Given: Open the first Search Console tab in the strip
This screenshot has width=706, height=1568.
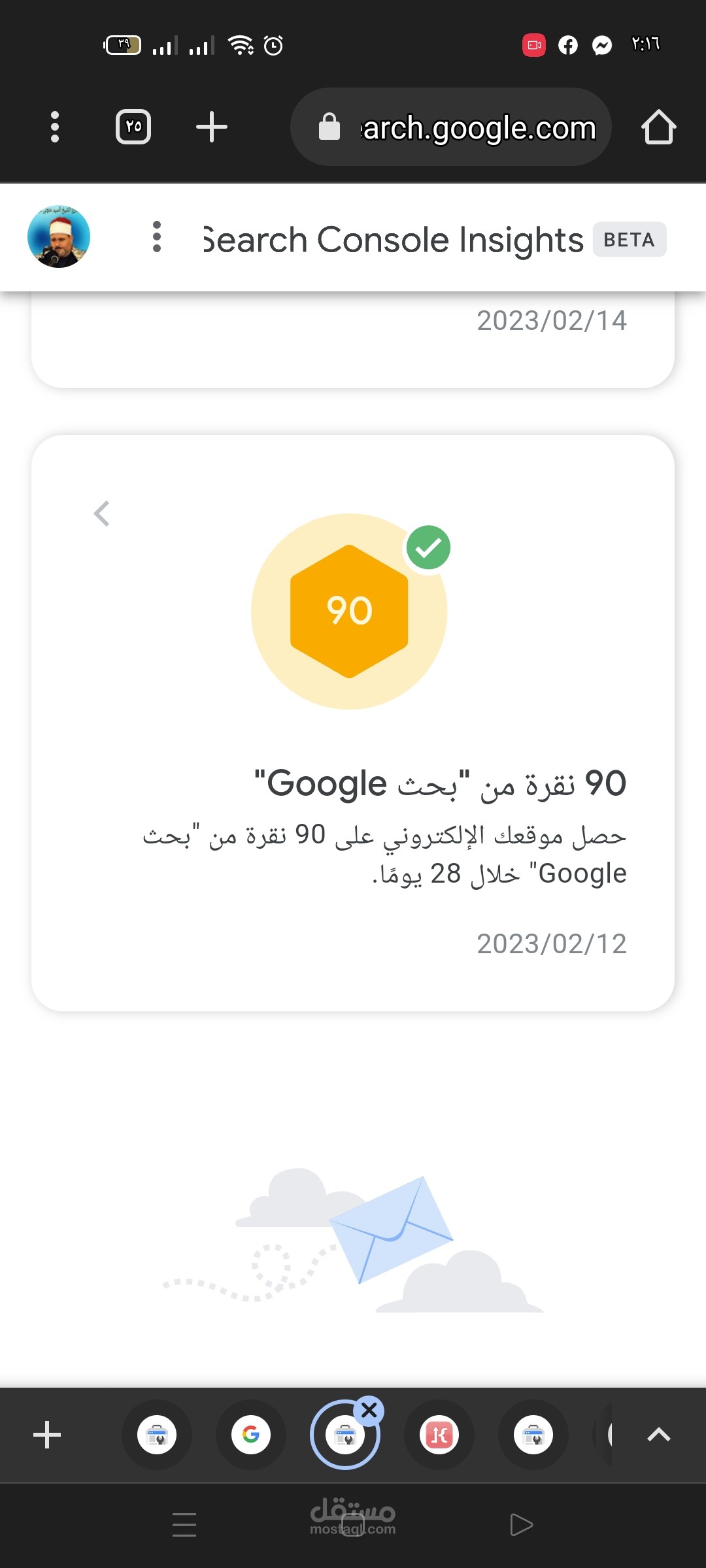Looking at the screenshot, I should (x=157, y=1435).
